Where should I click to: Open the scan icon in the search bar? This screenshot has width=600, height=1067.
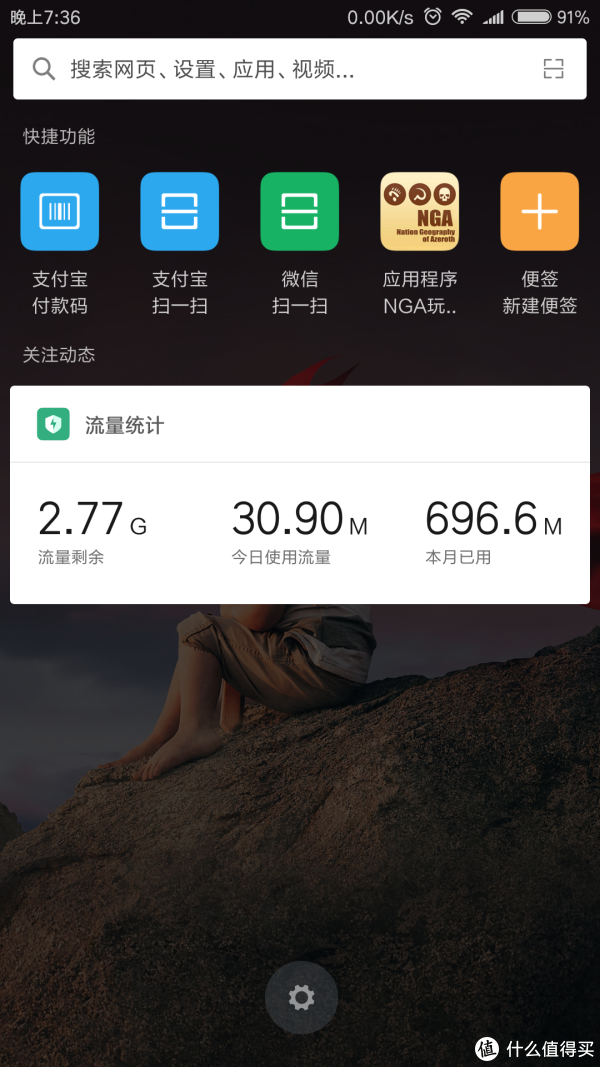(x=553, y=69)
